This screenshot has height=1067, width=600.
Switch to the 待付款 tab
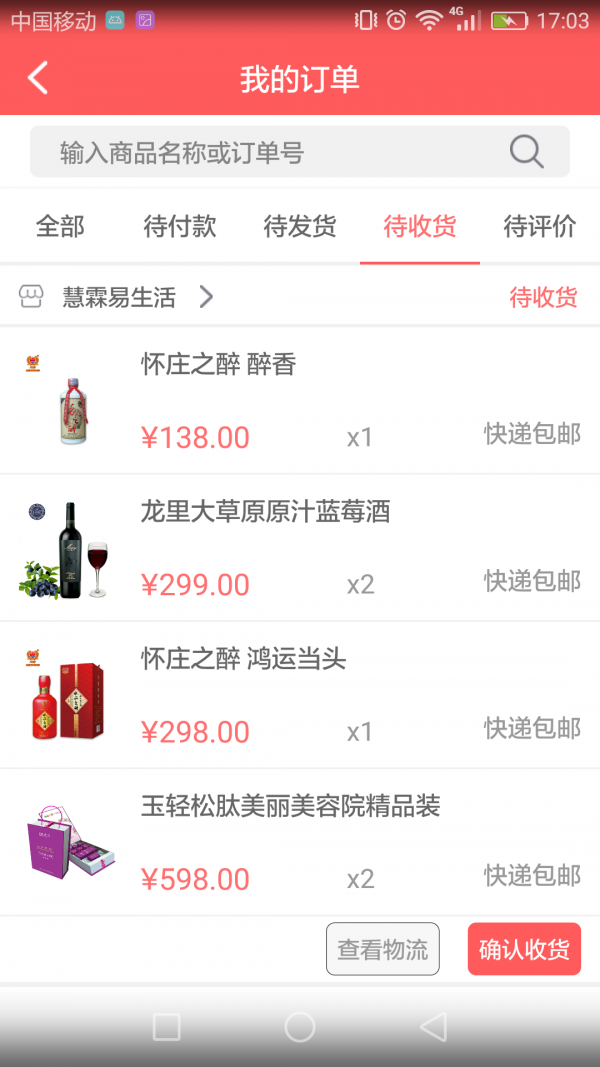click(180, 226)
